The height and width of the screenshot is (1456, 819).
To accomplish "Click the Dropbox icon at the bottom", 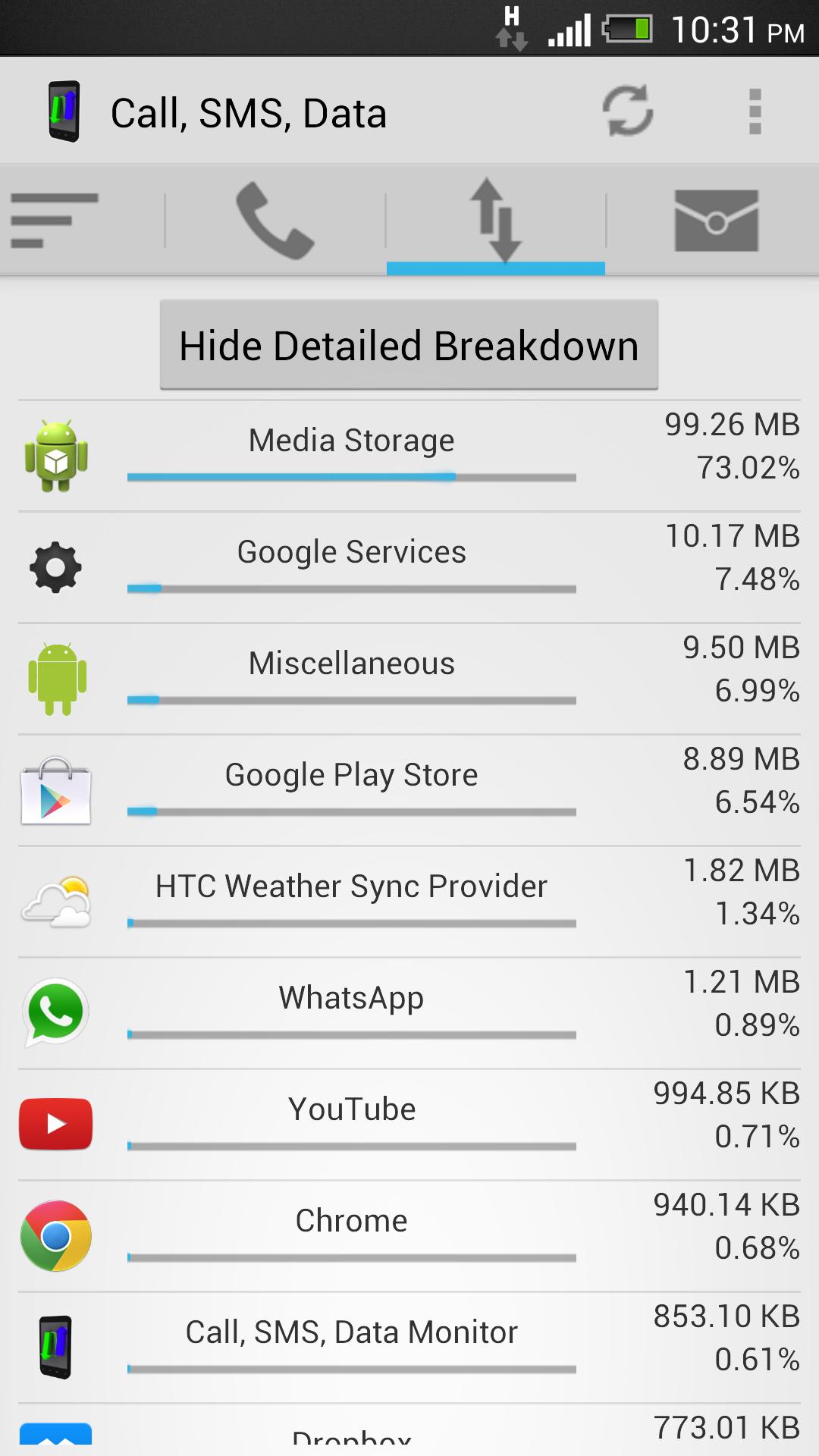I will pyautogui.click(x=55, y=1441).
